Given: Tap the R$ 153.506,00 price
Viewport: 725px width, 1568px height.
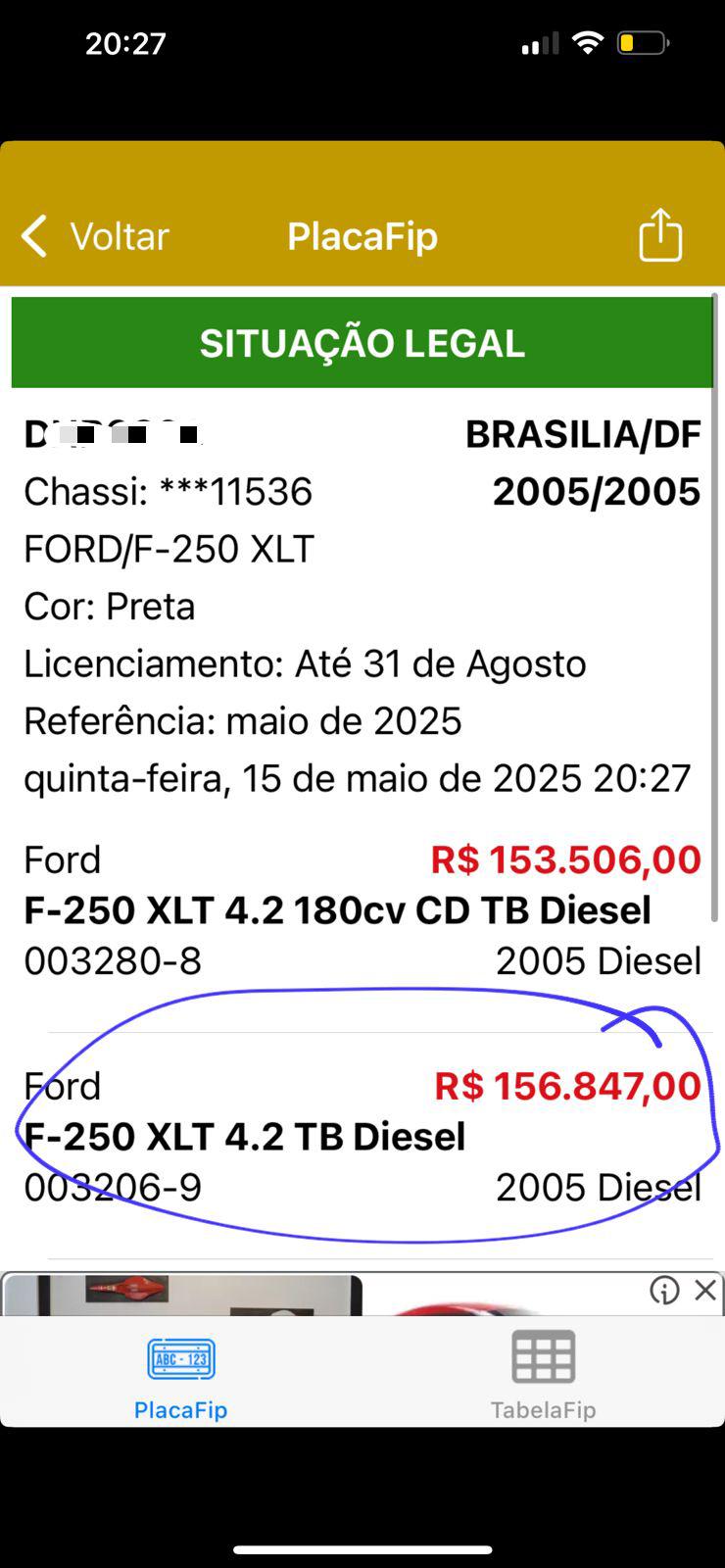Looking at the screenshot, I should 565,859.
